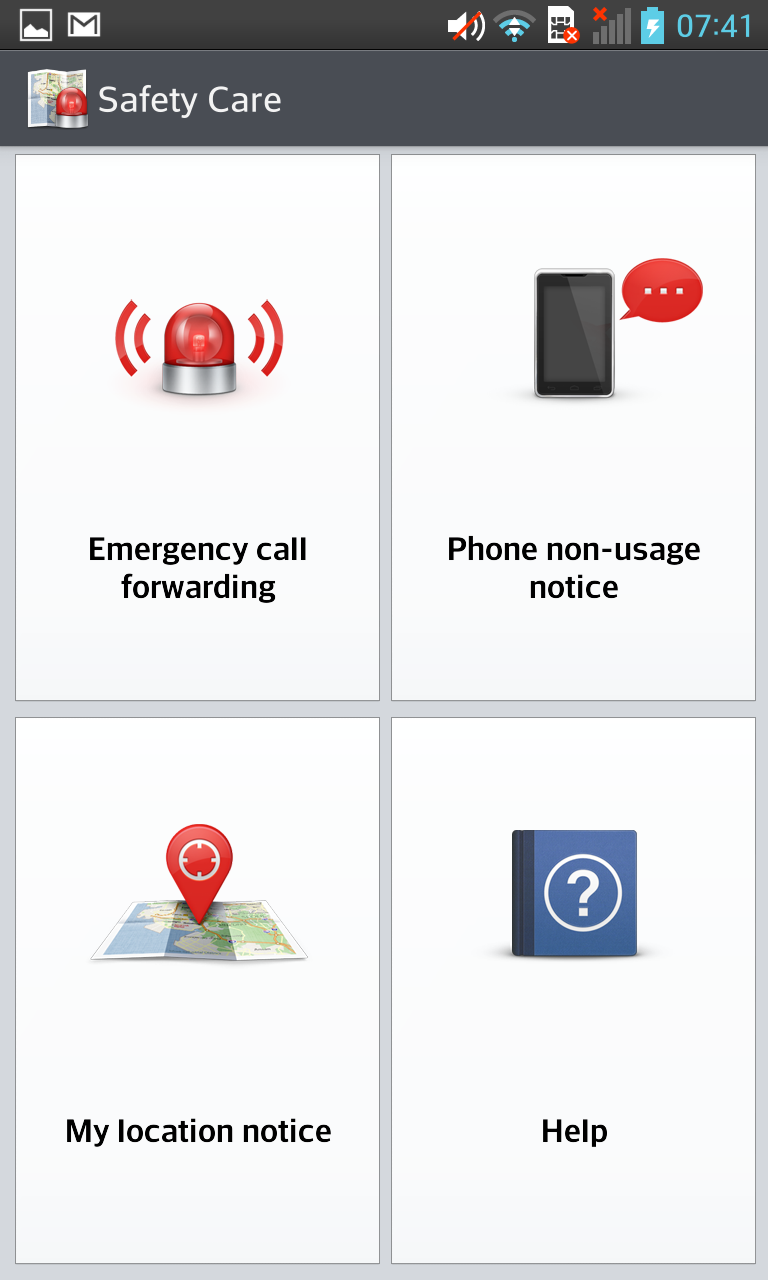Screen dimensions: 768x1280
Task: Open the Help section
Action: pos(573,990)
